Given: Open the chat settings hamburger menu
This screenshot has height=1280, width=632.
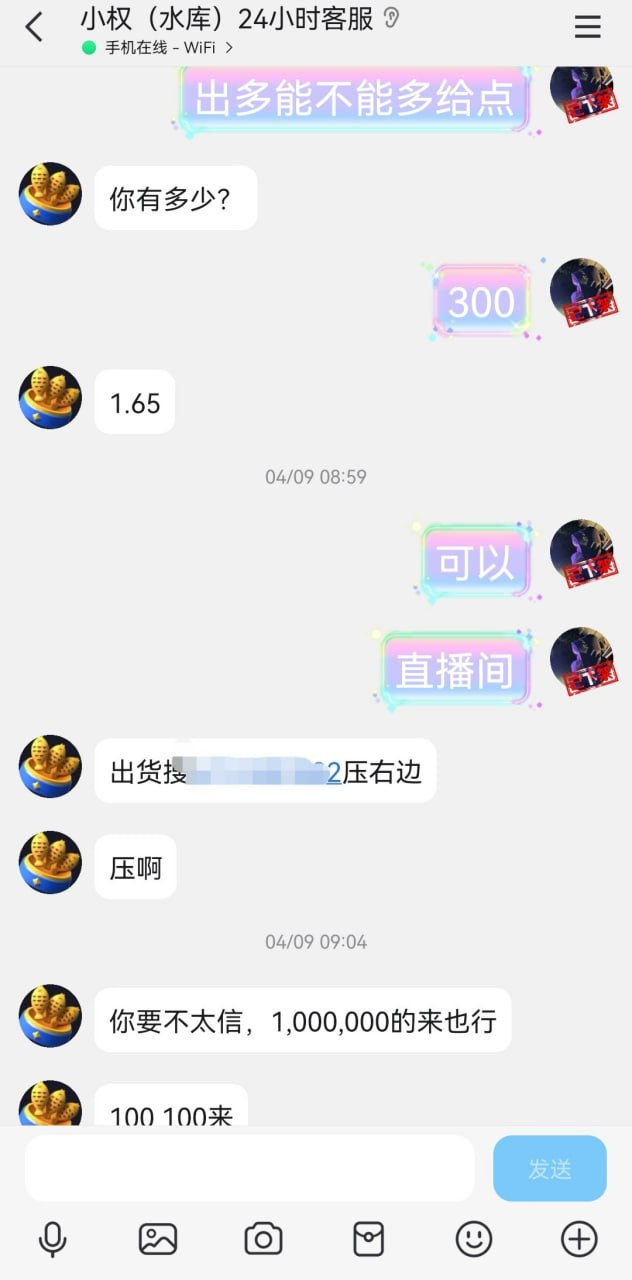Looking at the screenshot, I should [x=588, y=27].
